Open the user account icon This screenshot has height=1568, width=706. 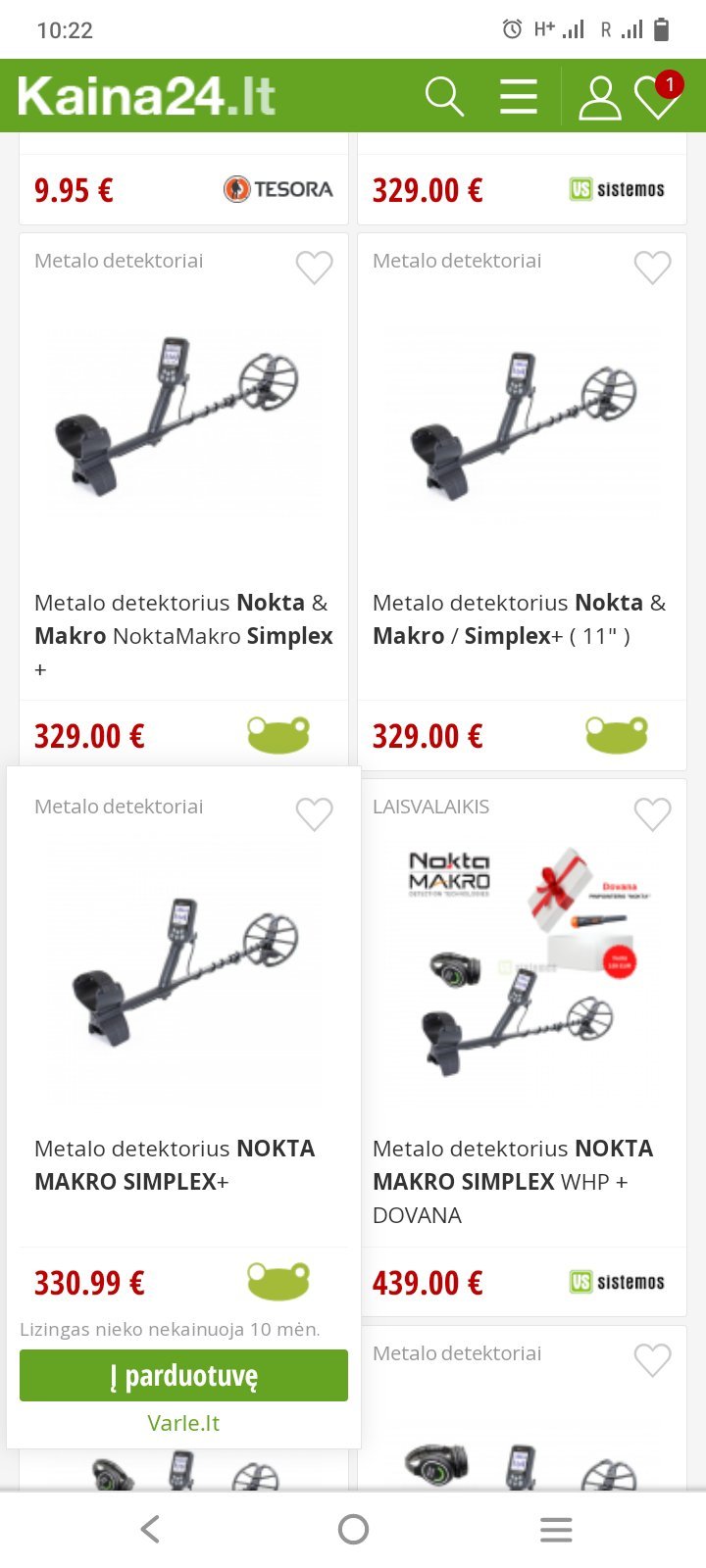pos(599,98)
